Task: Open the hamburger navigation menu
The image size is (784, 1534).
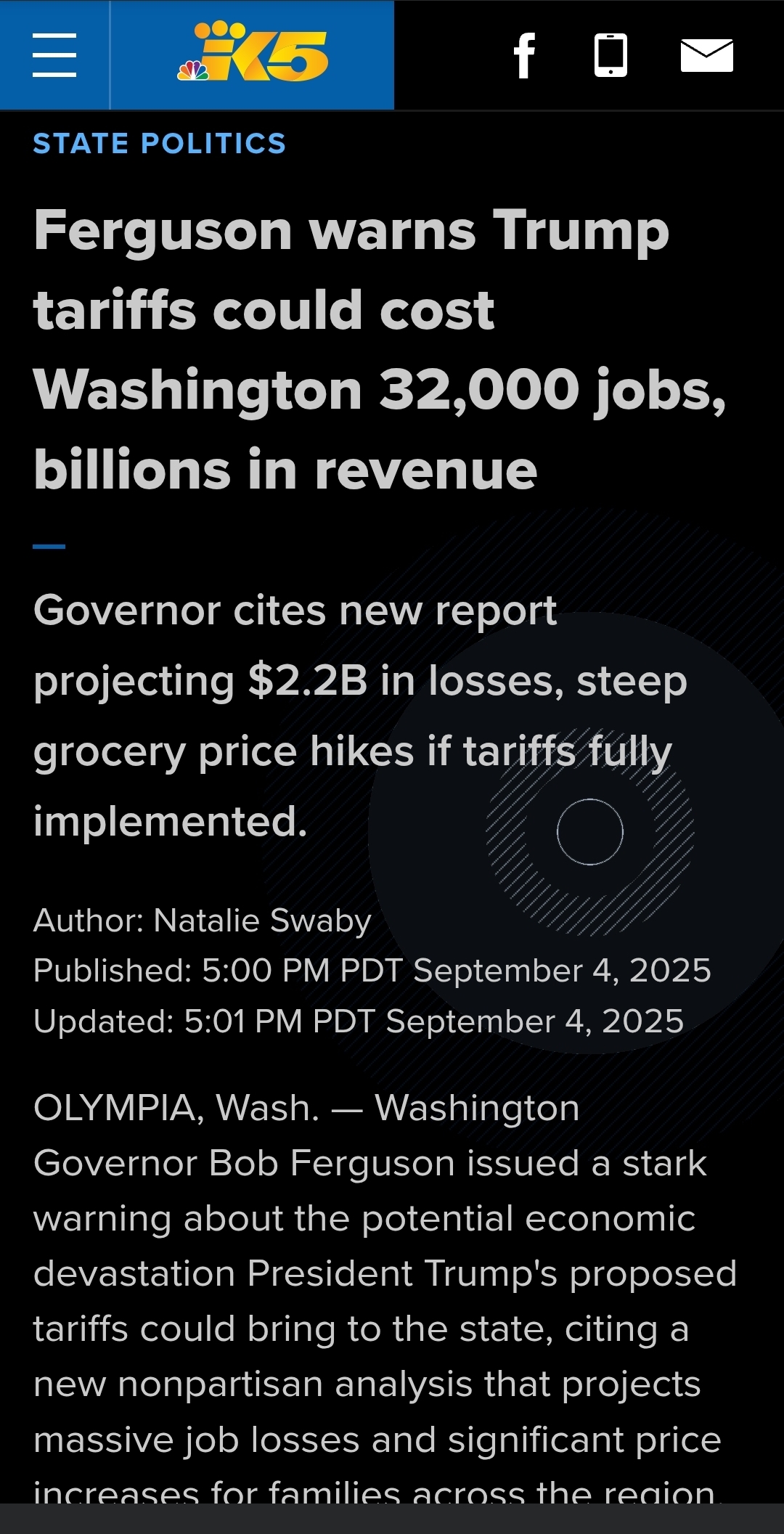Action: [54, 55]
